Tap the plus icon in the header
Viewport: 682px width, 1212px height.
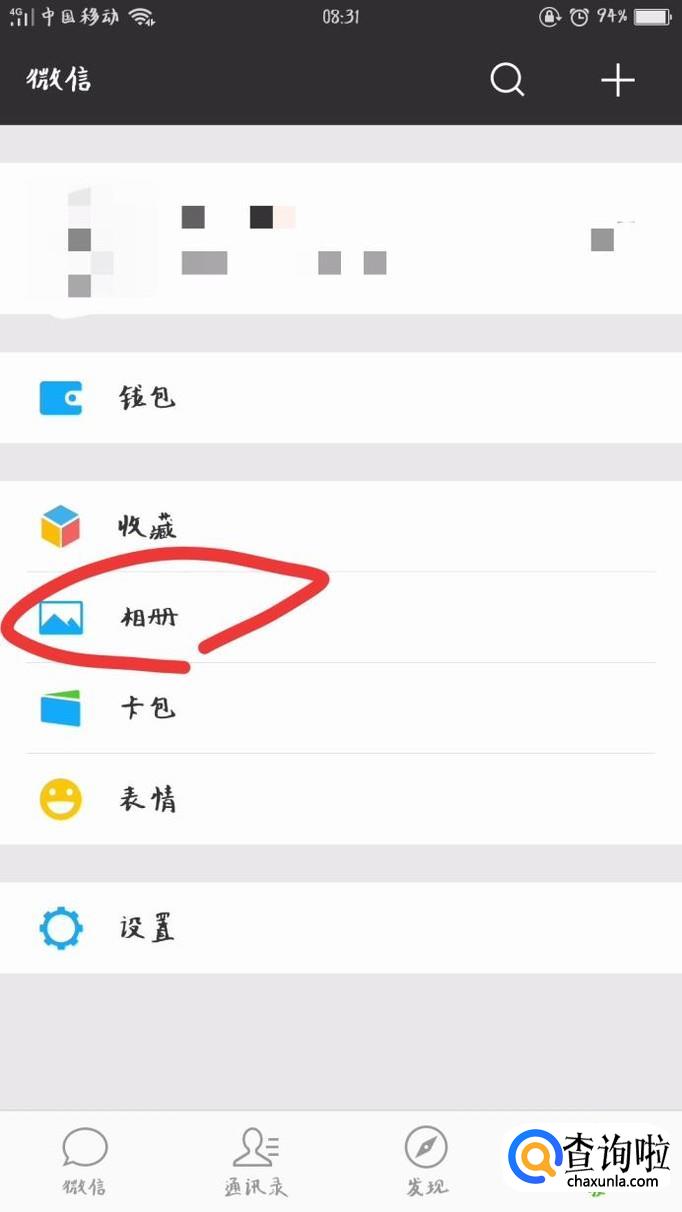pos(618,80)
